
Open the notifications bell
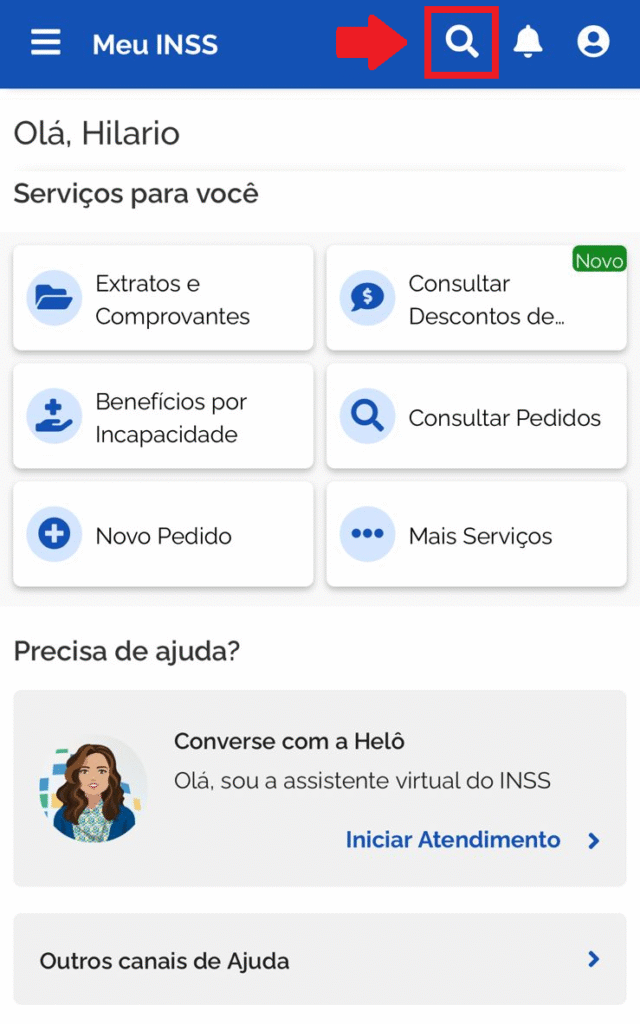pyautogui.click(x=528, y=42)
